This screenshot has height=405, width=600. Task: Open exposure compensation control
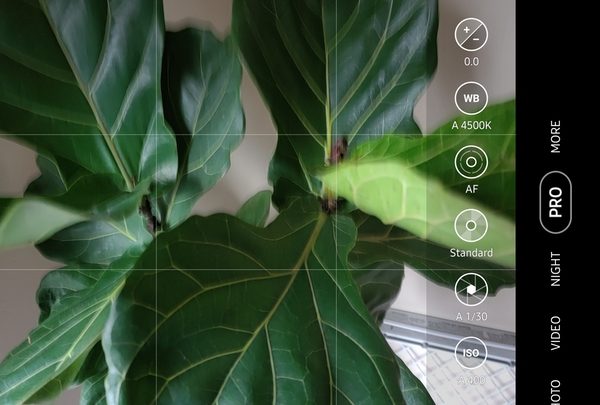[471, 35]
